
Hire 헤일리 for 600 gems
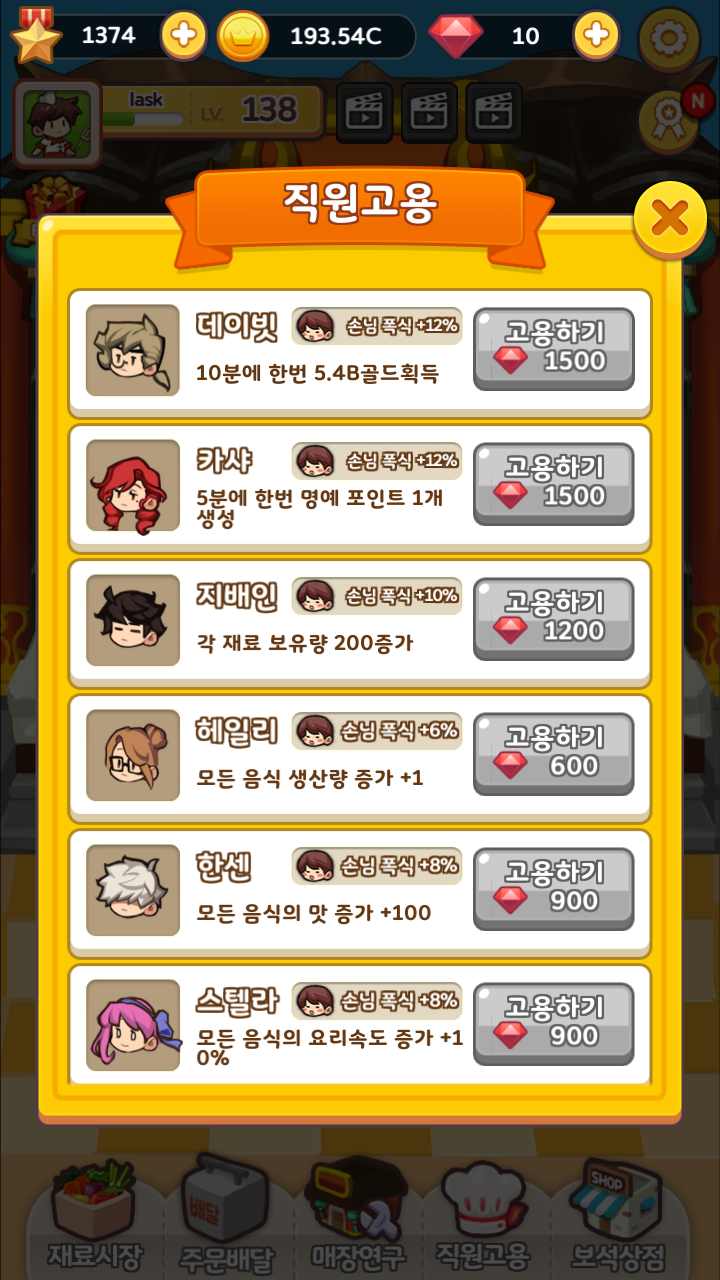[553, 754]
